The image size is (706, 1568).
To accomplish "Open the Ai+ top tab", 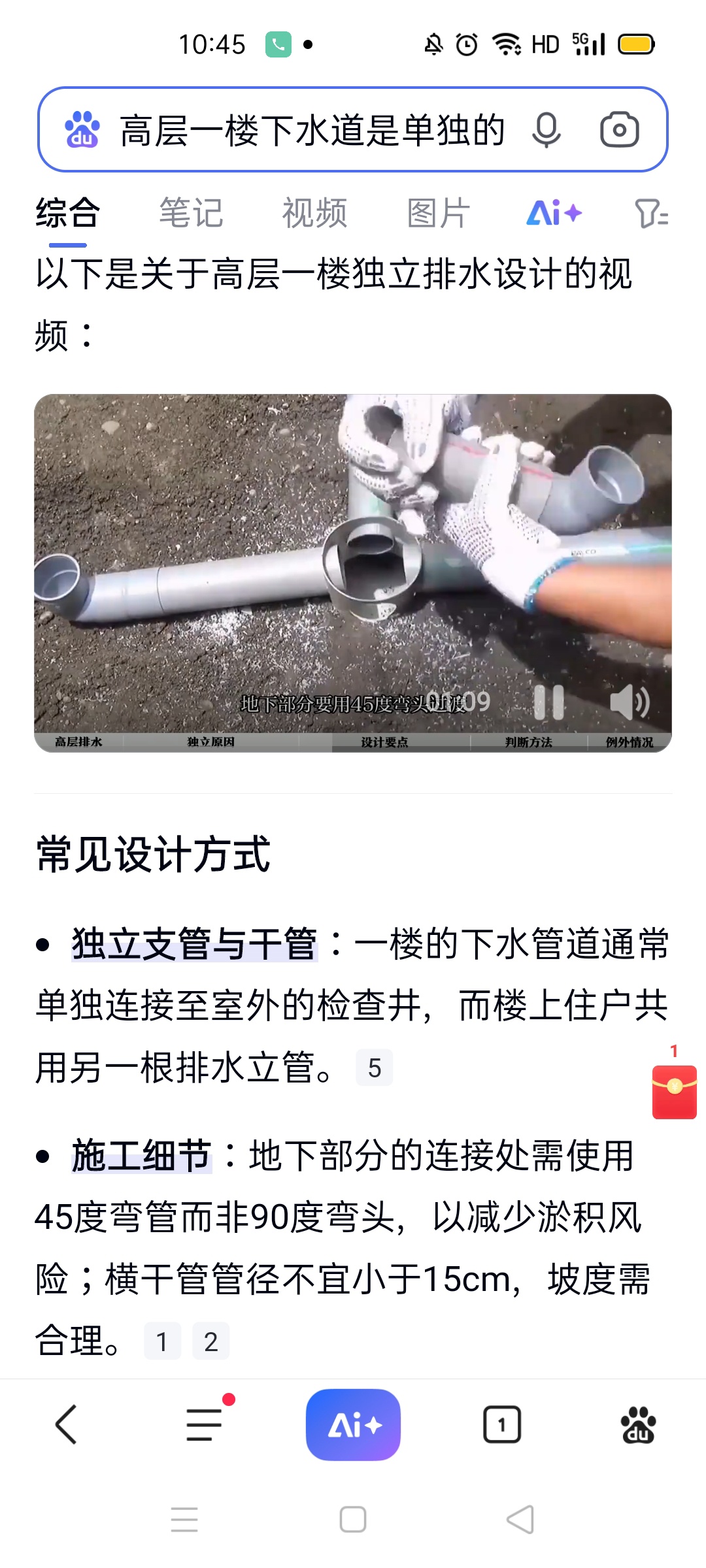I will [554, 213].
